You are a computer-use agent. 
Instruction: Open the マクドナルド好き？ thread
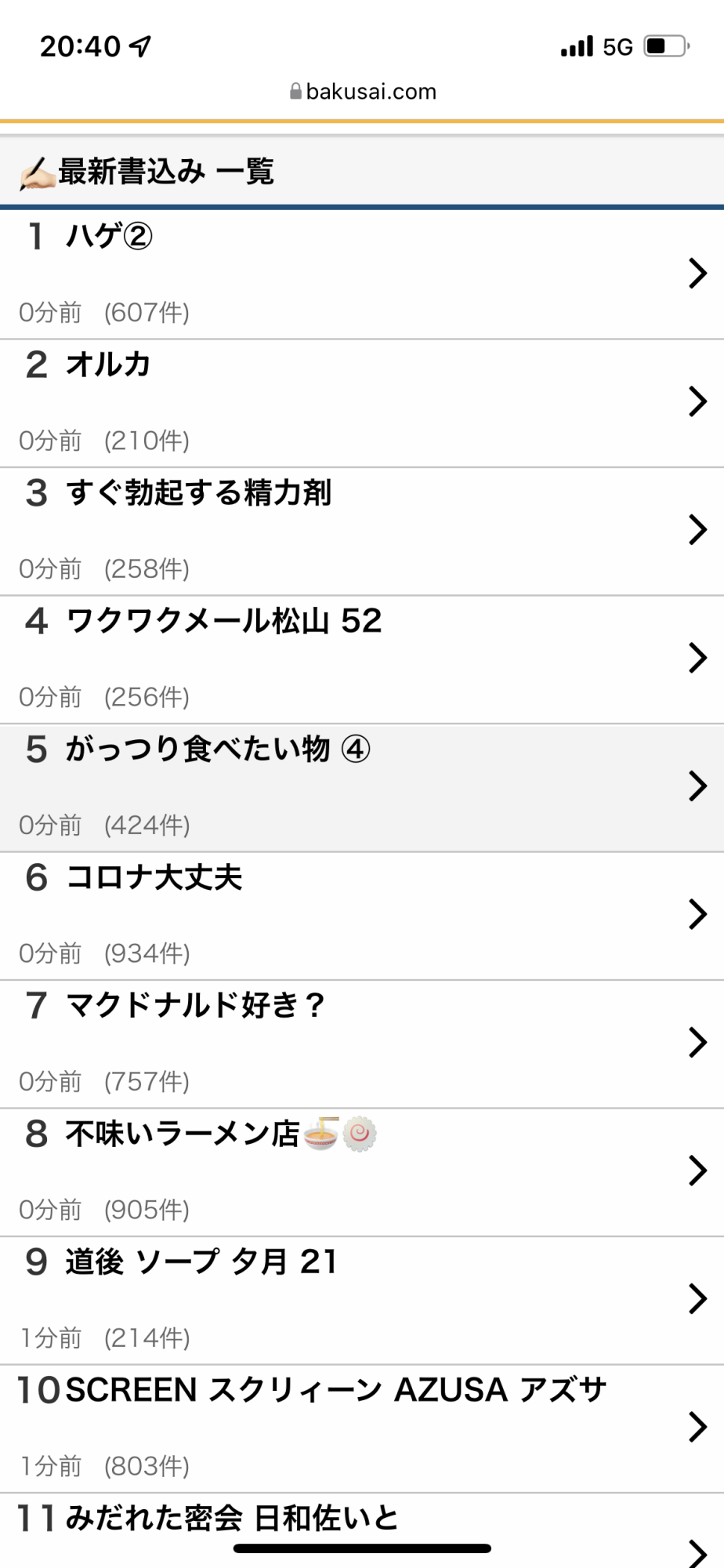(x=362, y=1044)
